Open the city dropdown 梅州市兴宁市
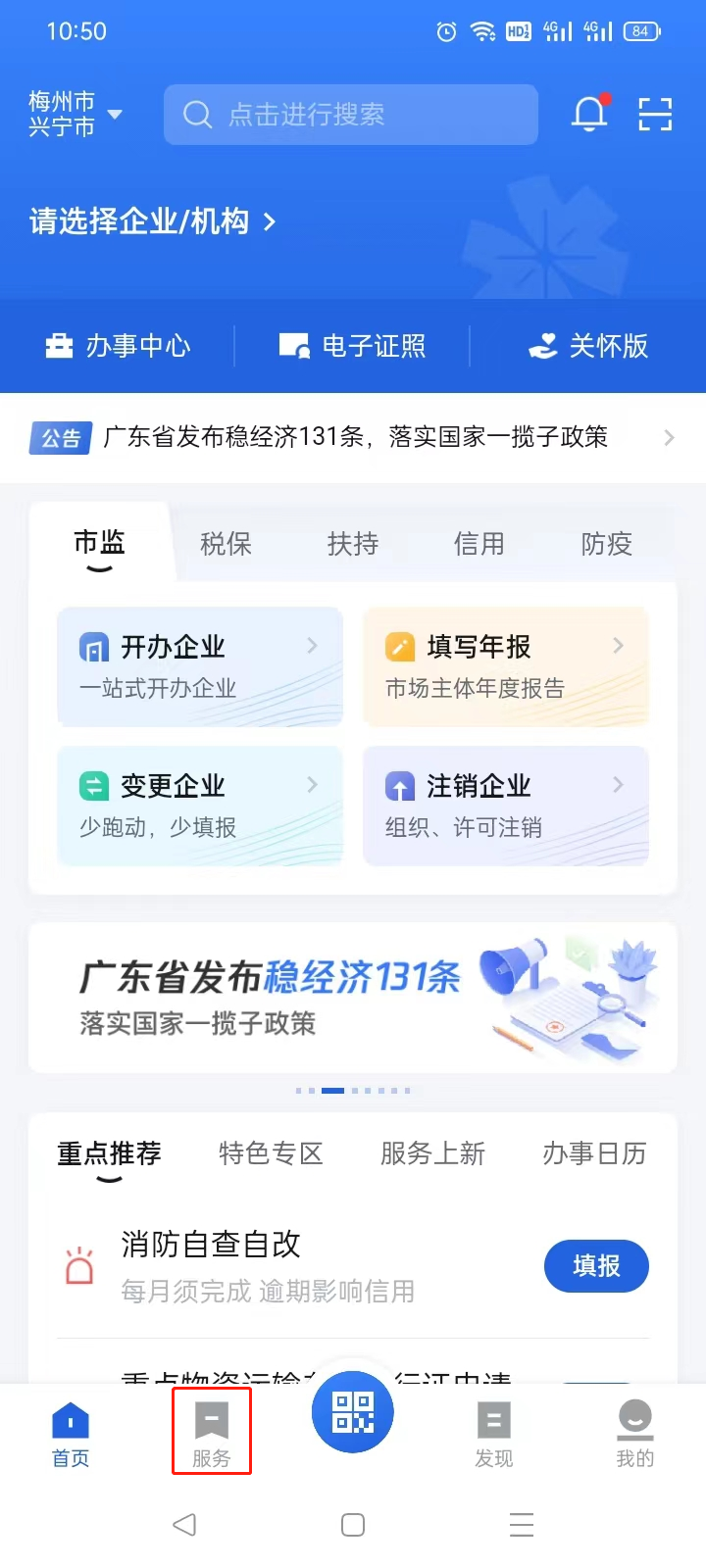The image size is (706, 1568). [76, 115]
